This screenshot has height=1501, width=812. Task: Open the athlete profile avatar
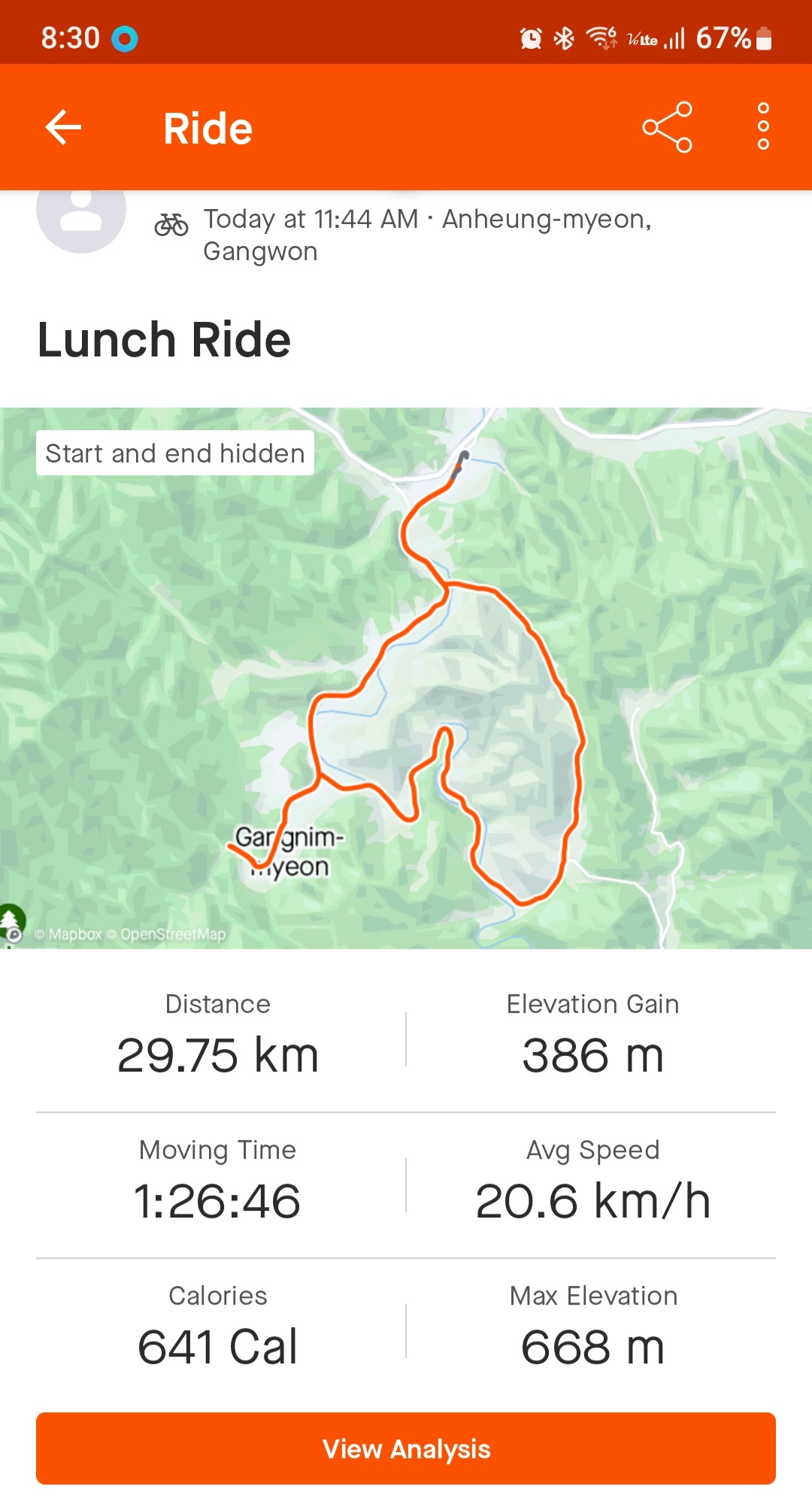click(x=81, y=218)
